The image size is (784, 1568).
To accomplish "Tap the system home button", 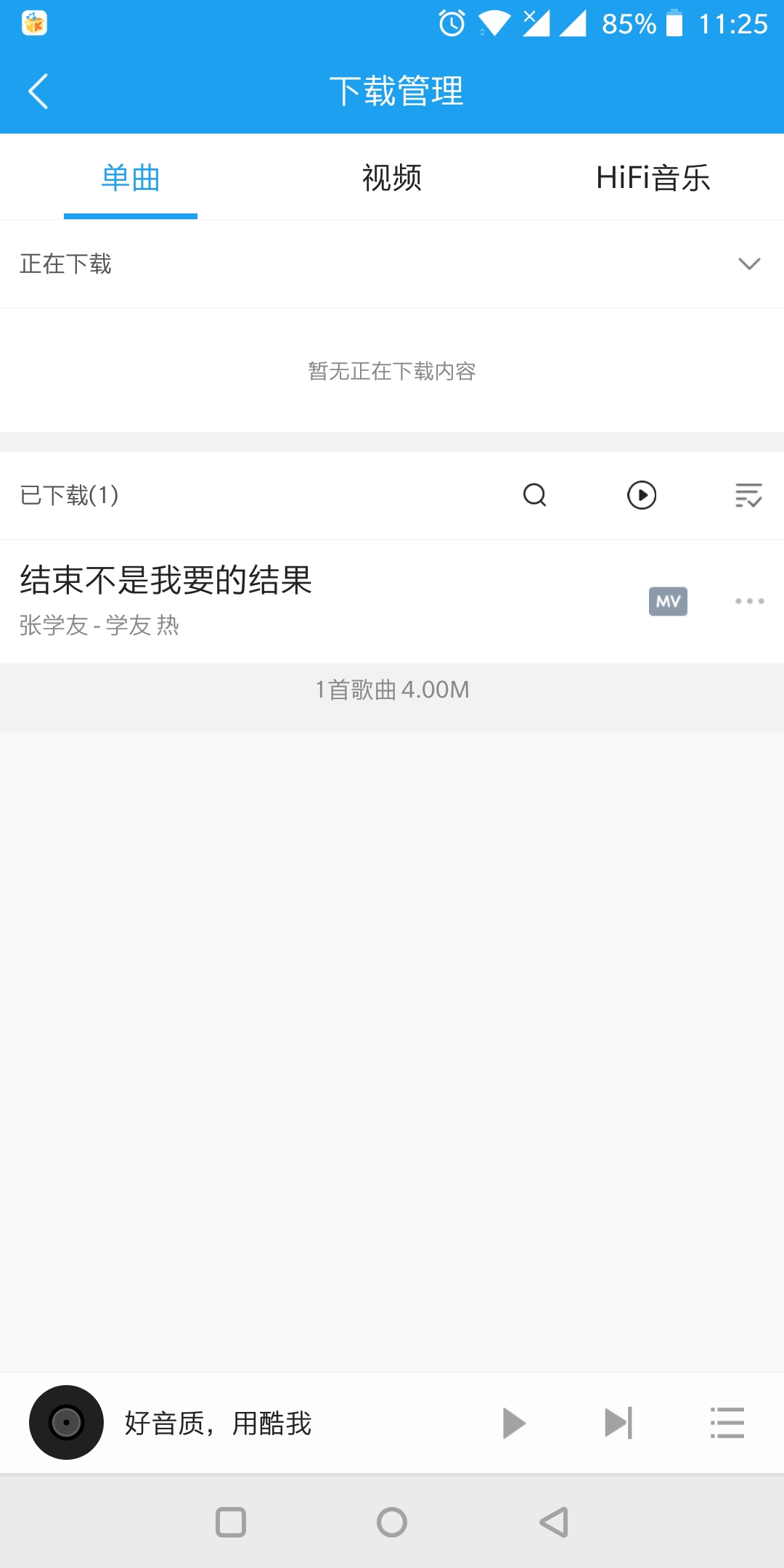I will pyautogui.click(x=392, y=1522).
